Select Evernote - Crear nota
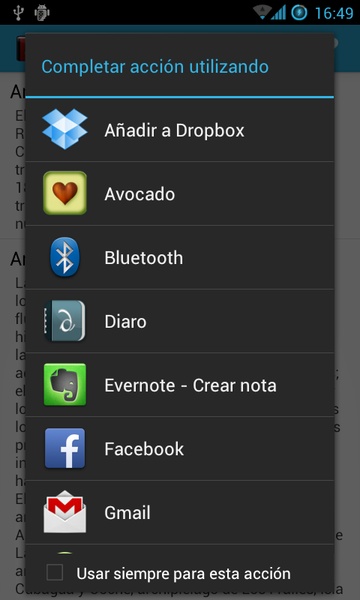 (x=180, y=385)
